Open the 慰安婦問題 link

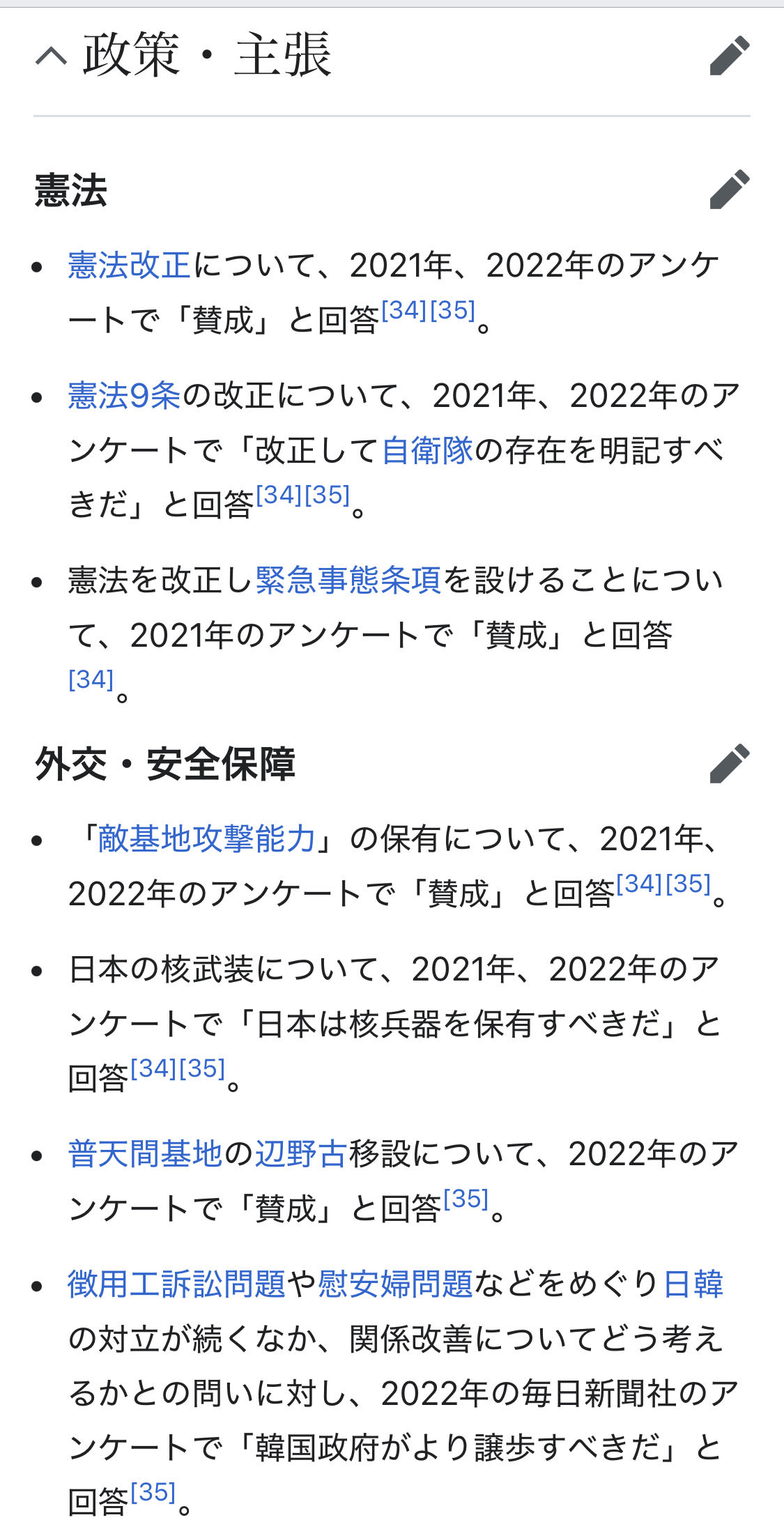395,1284
